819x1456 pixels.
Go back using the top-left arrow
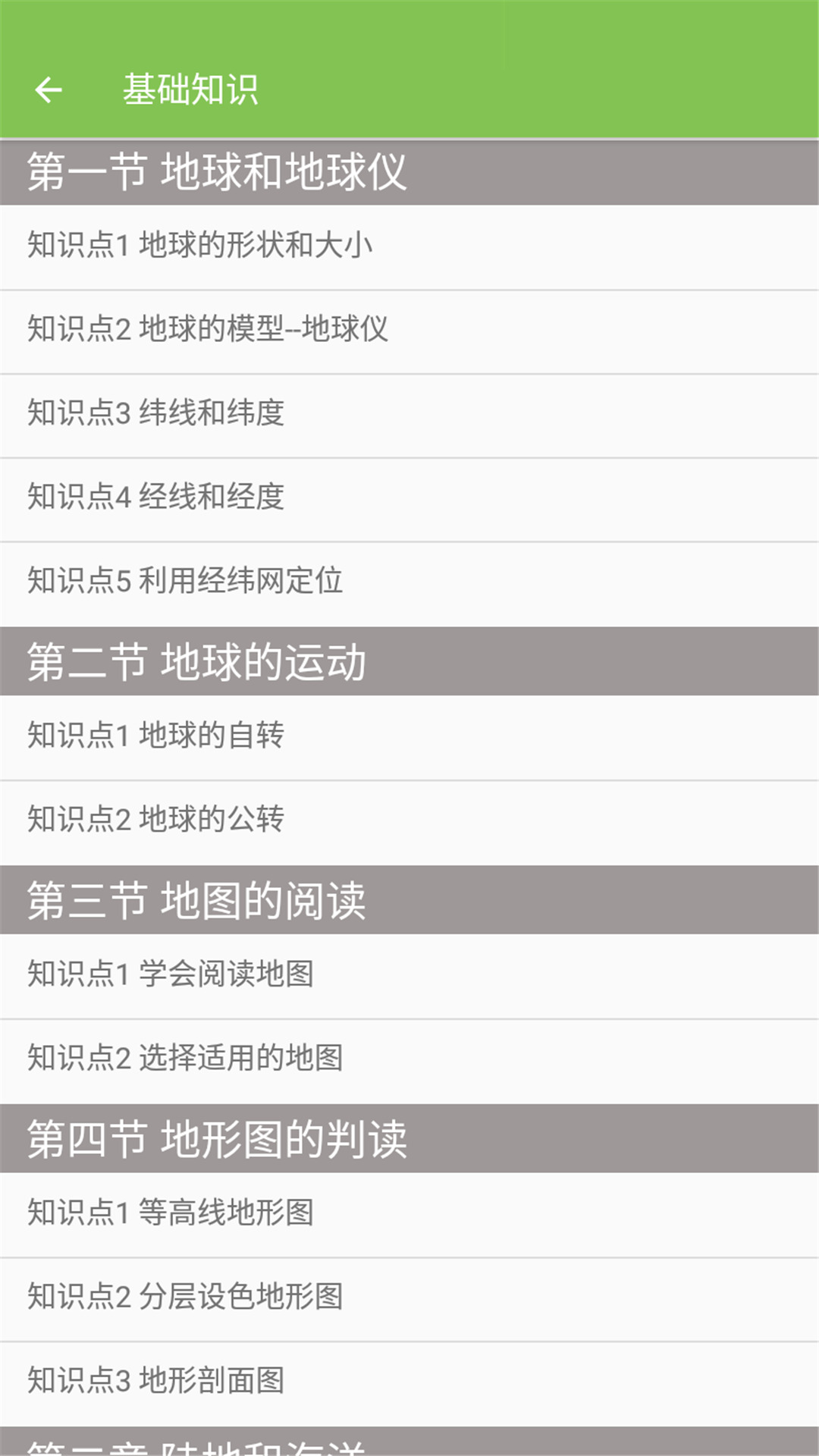click(x=49, y=90)
